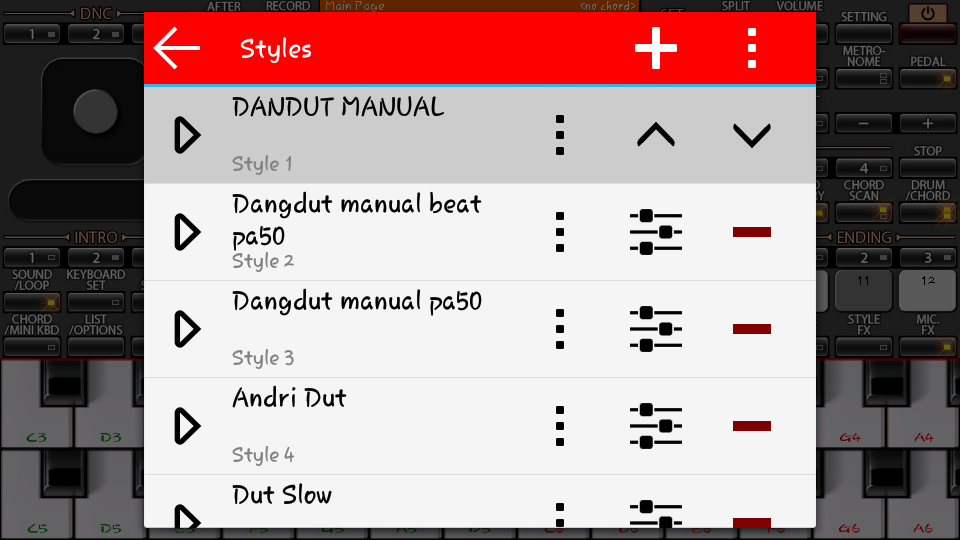Remove Style 3 Dangdut manual pa50

click(751, 329)
